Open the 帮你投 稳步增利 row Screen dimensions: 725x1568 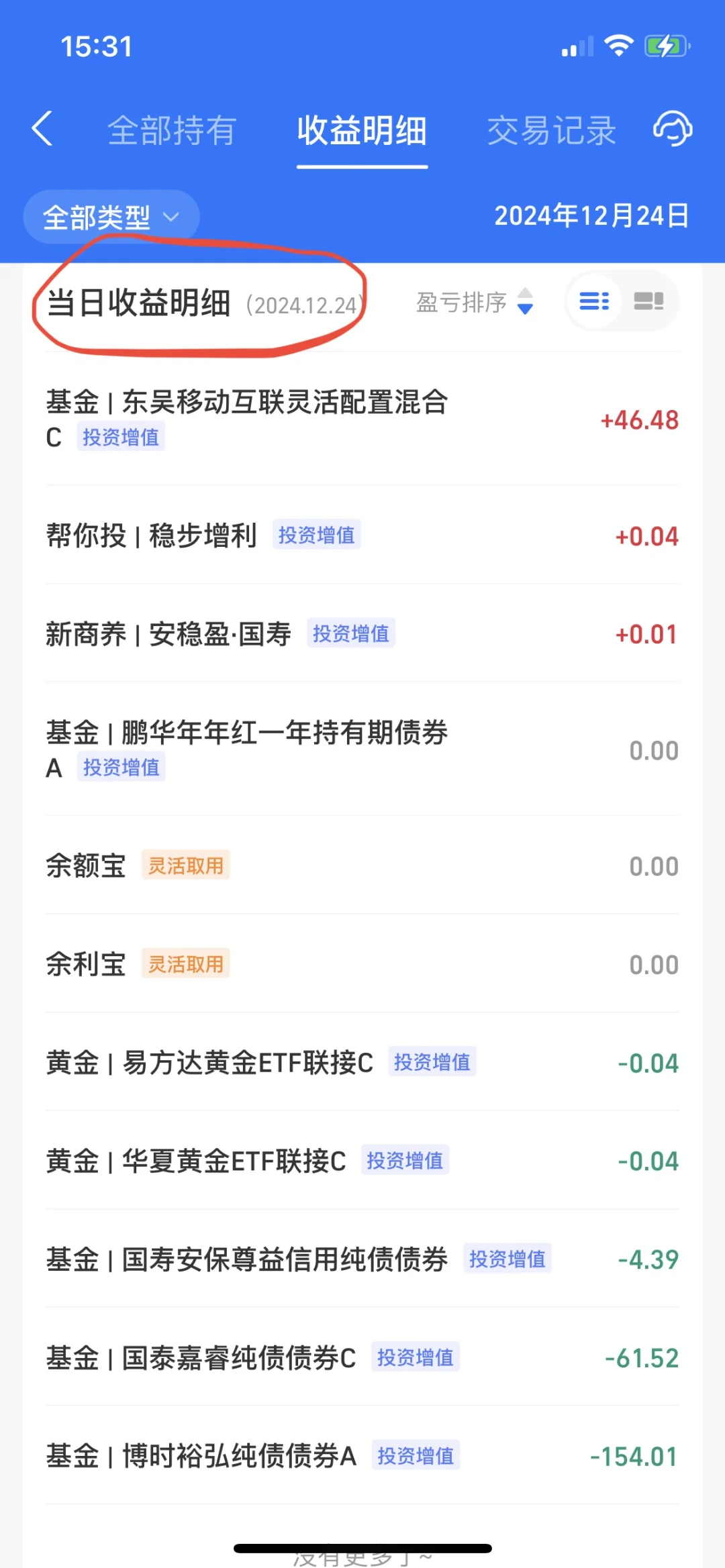[x=152, y=535]
